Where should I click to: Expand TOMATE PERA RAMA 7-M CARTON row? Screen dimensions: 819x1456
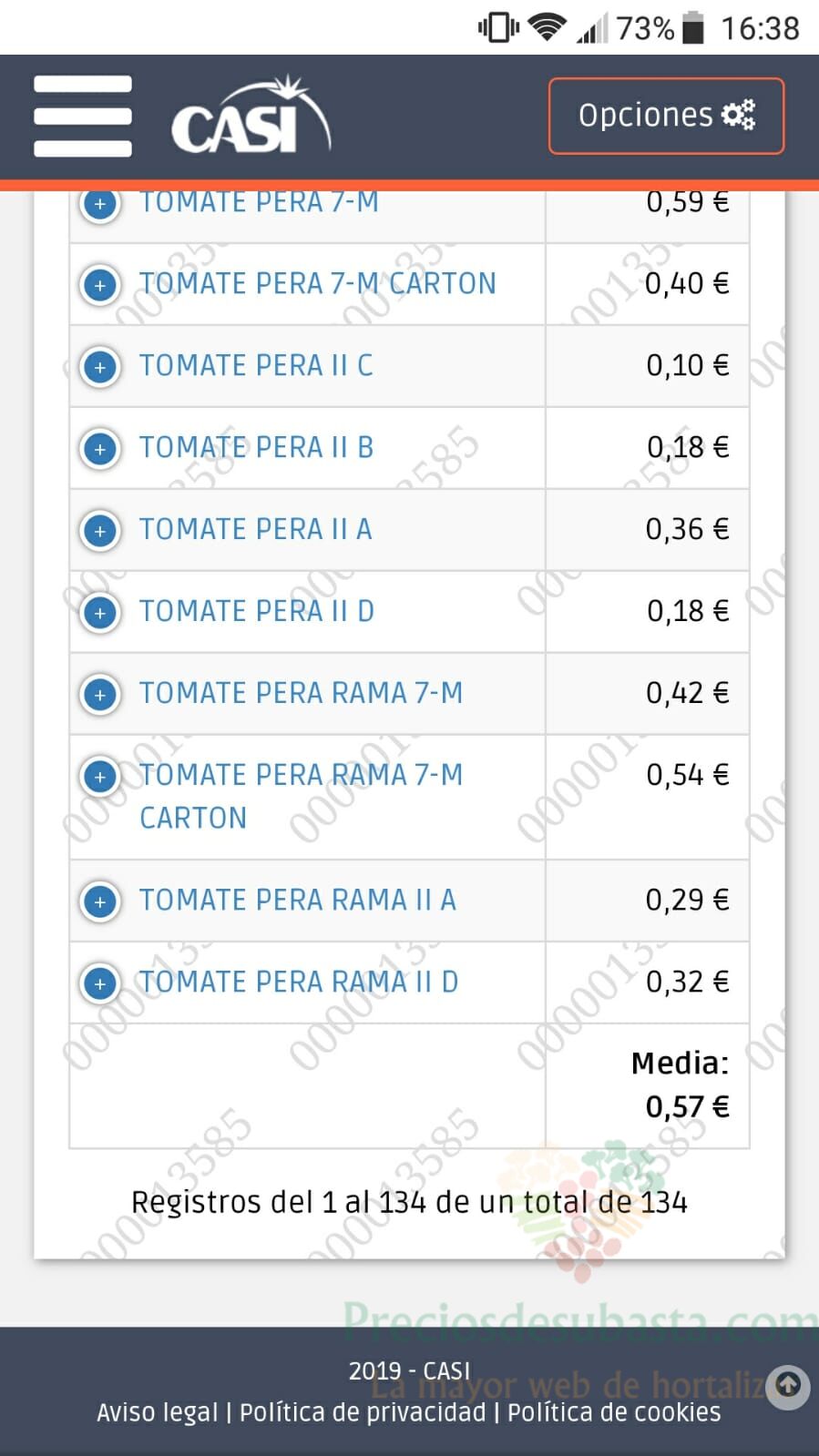click(x=100, y=777)
